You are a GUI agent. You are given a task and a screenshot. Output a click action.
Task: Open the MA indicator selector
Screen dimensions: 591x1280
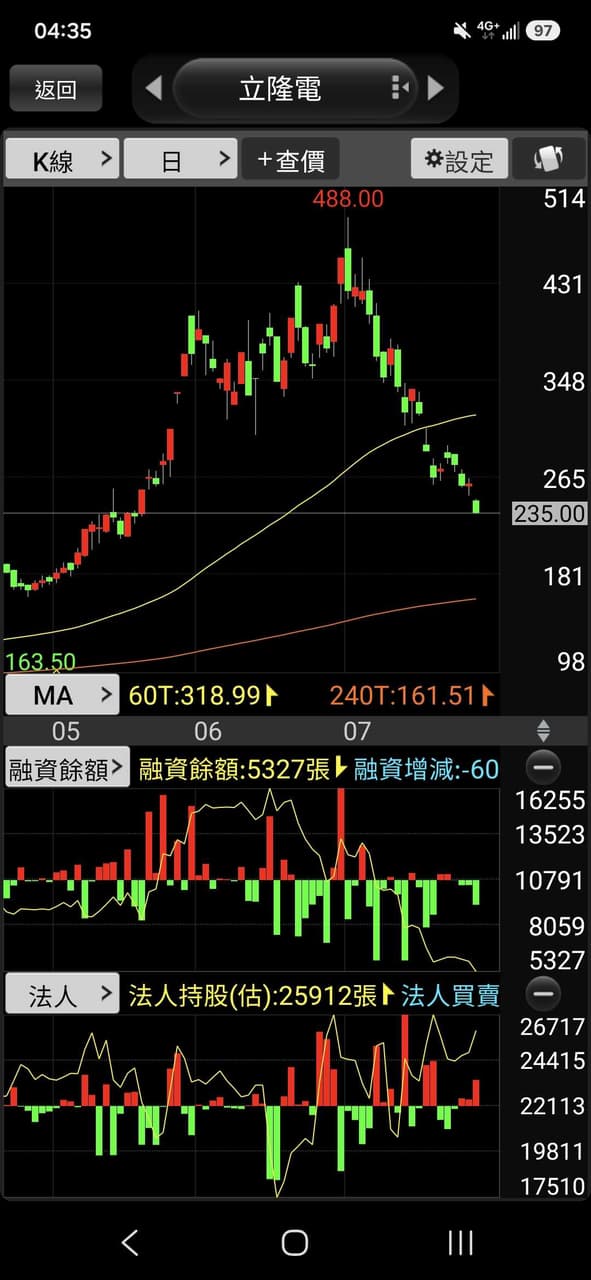click(62, 695)
